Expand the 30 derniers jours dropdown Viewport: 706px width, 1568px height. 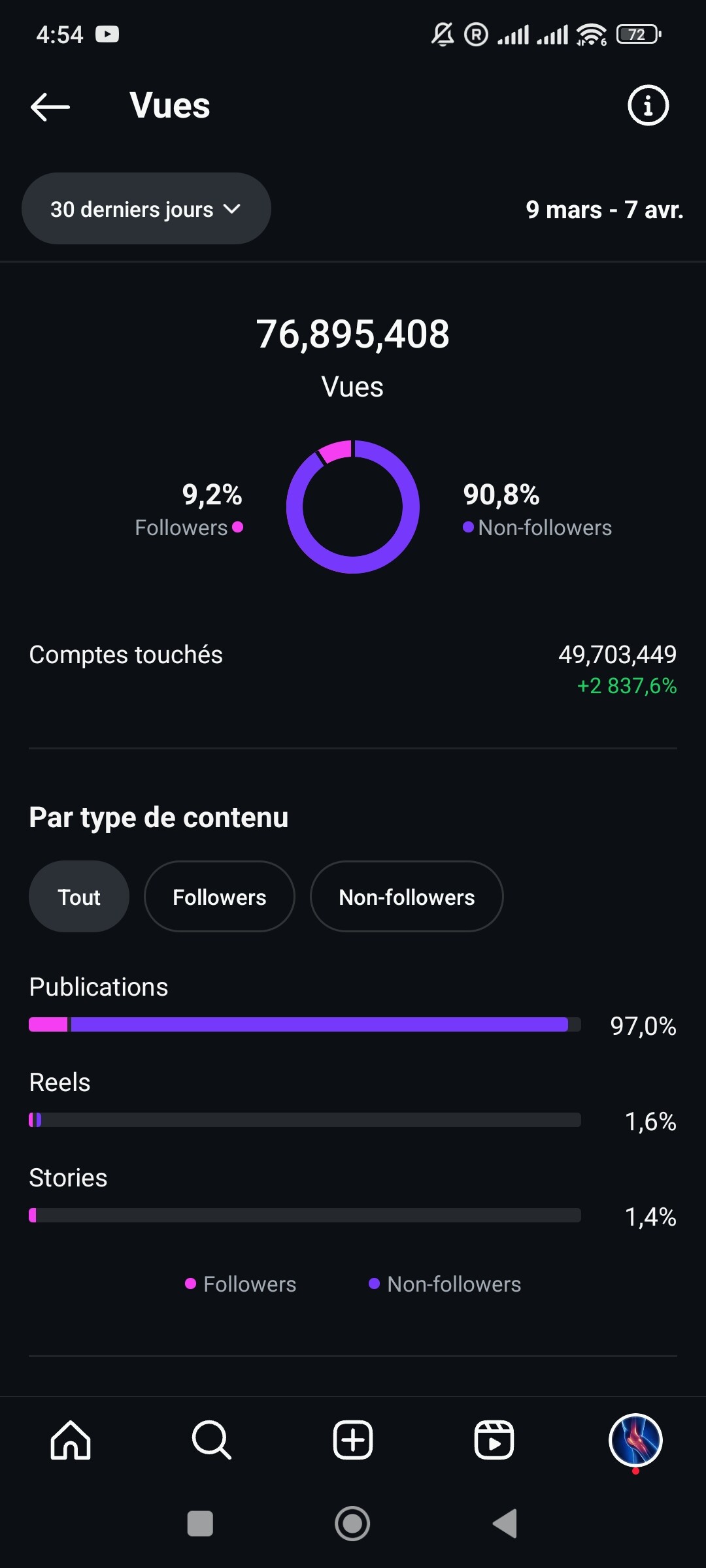[x=146, y=209]
